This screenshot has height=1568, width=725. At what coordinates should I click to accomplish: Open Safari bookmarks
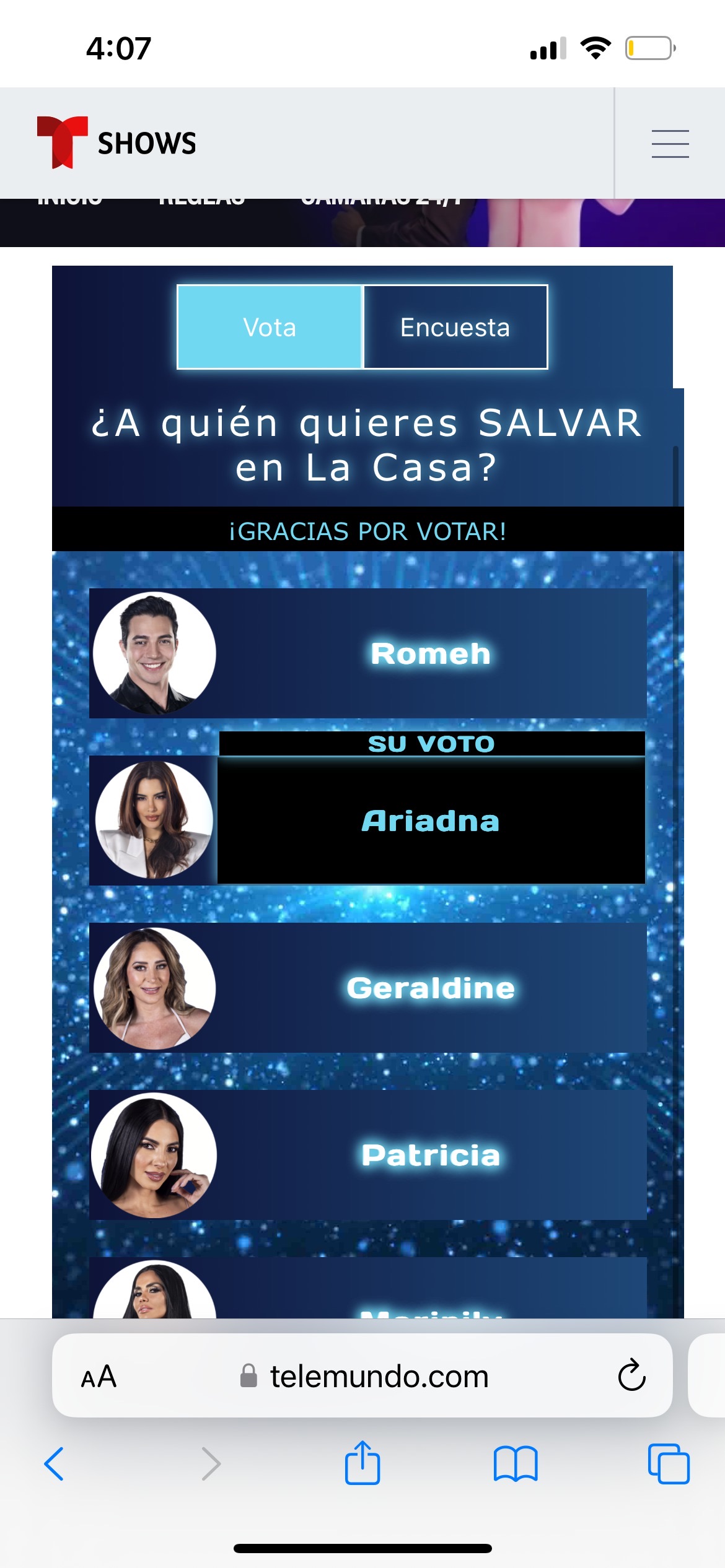point(516,1464)
